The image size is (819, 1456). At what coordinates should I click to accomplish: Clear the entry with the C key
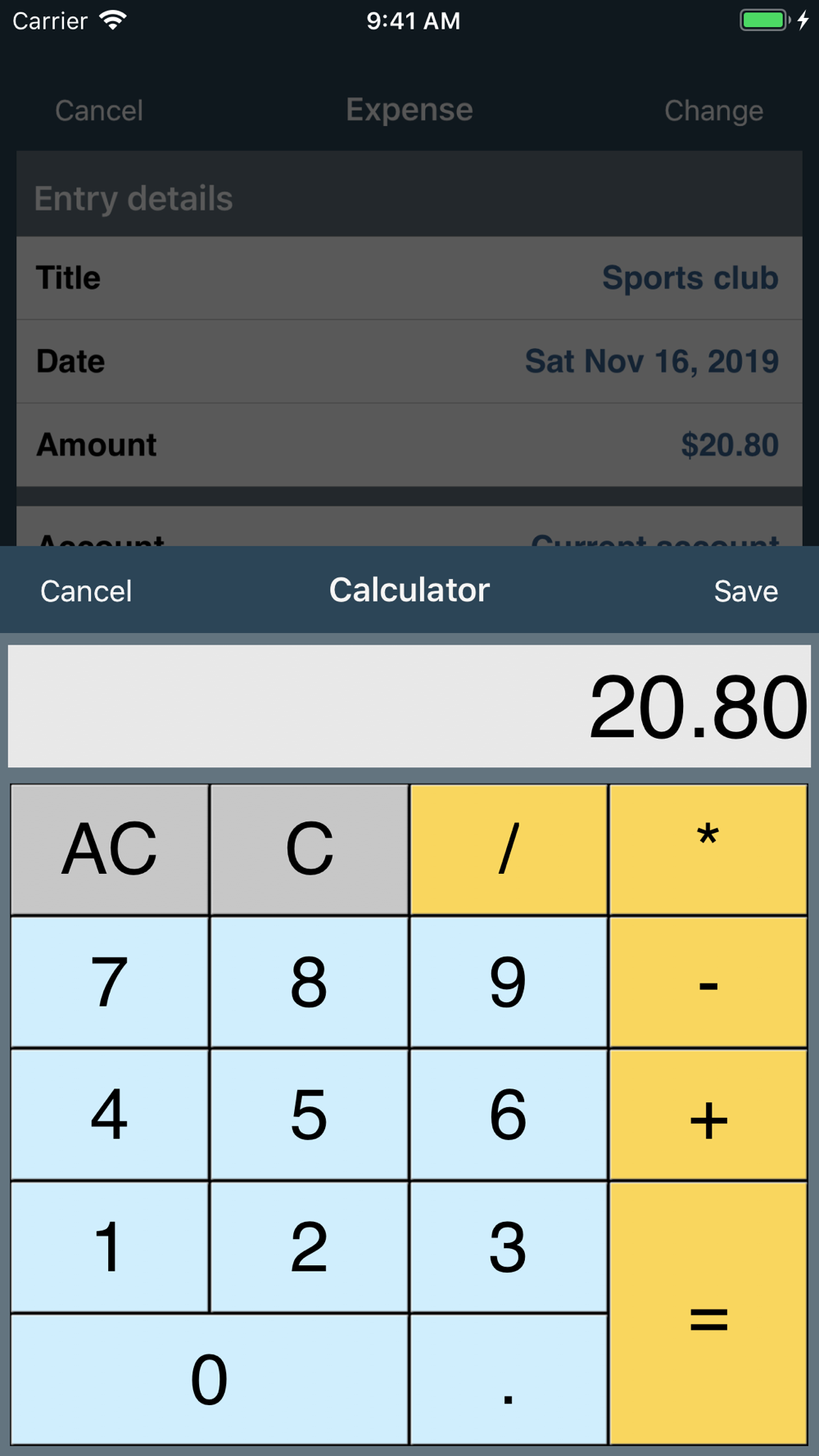(x=309, y=849)
